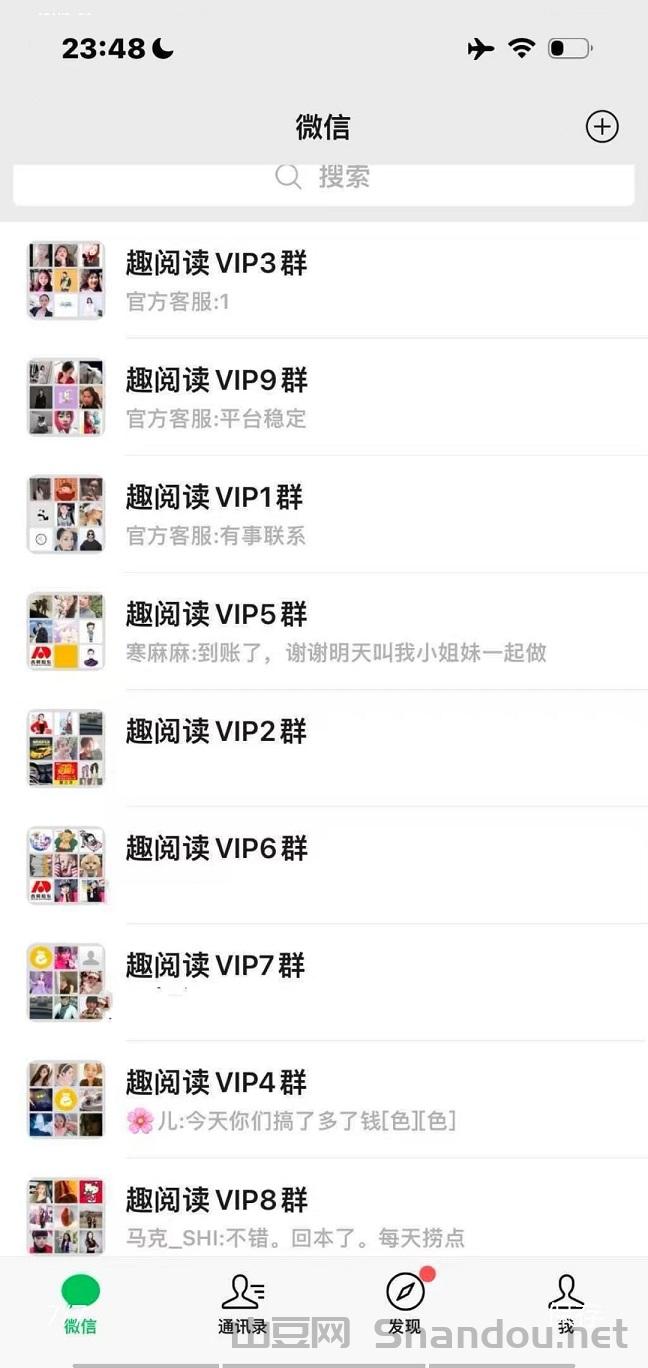
Task: Switch to the 通讯录 contacts tab
Action: 243,1305
